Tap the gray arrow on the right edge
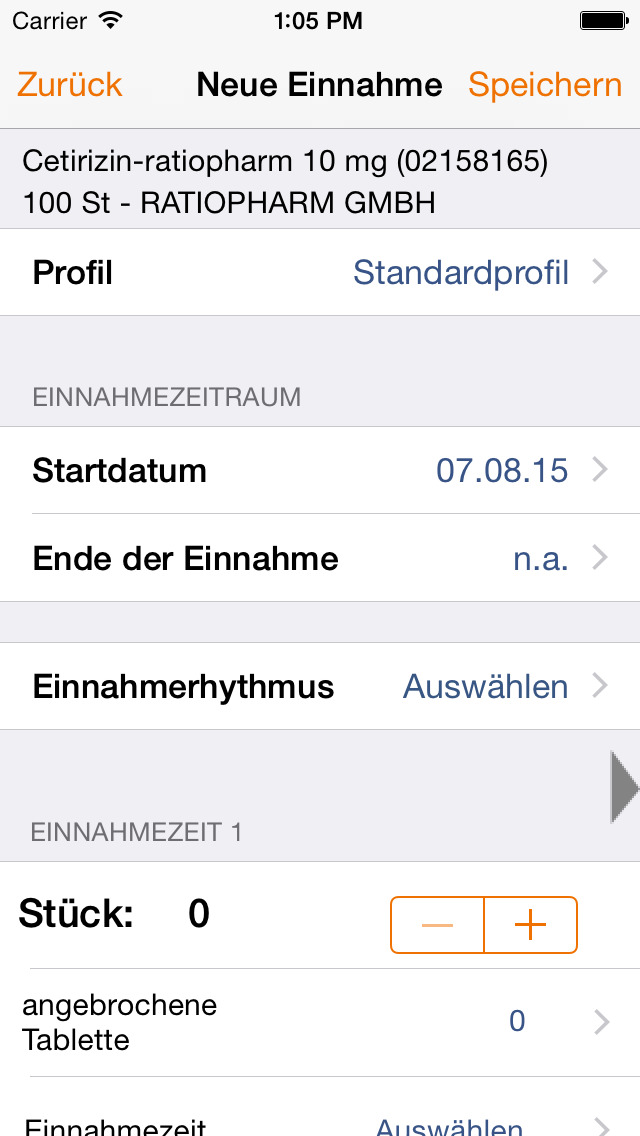The image size is (640, 1136). pyautogui.click(x=624, y=787)
